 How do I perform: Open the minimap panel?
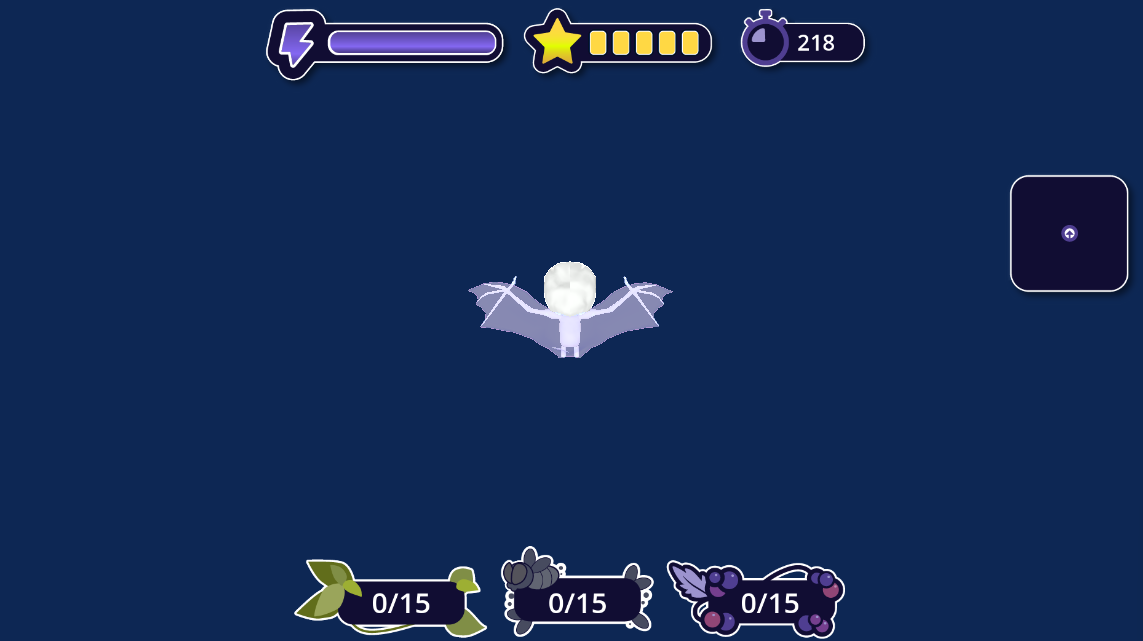(x=1069, y=234)
